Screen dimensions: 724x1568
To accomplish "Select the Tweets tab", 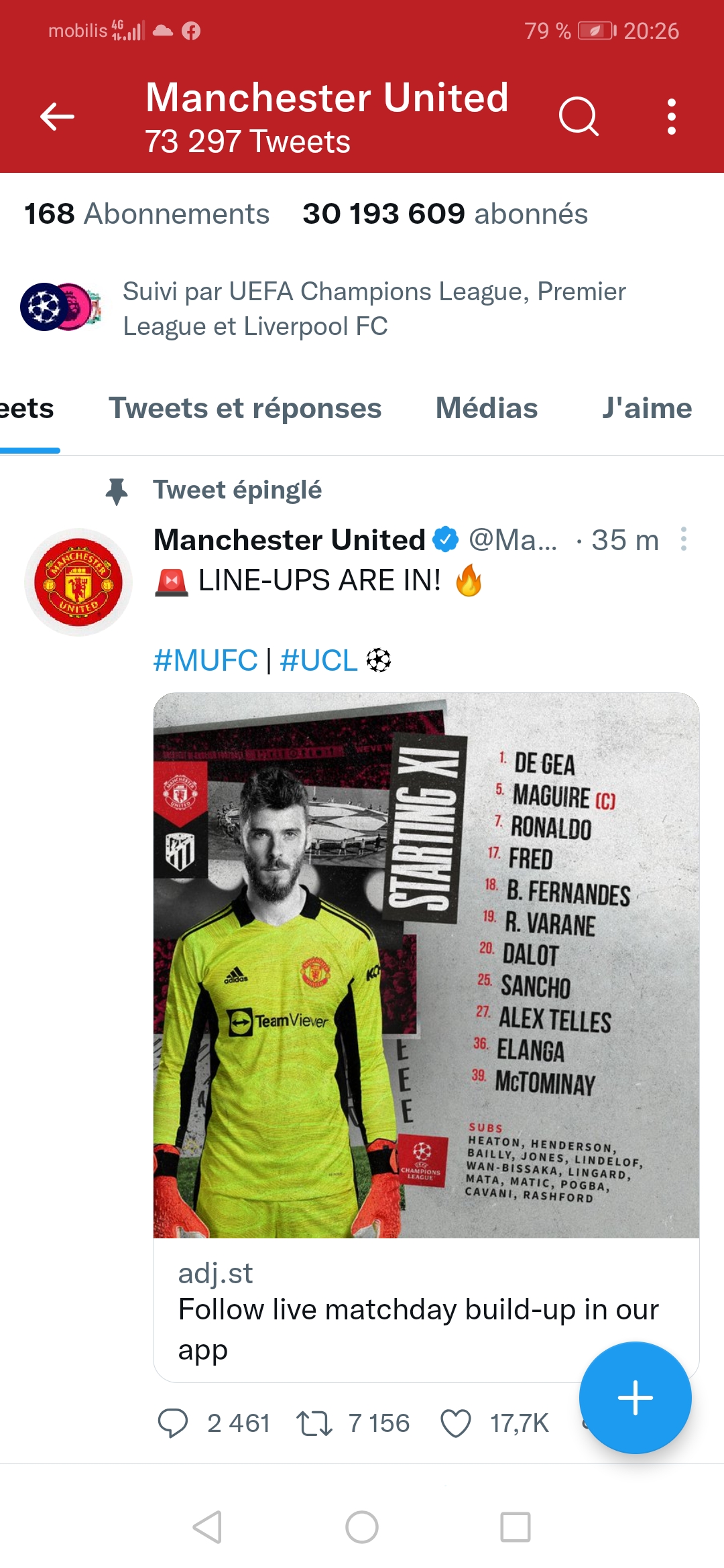I will [27, 408].
